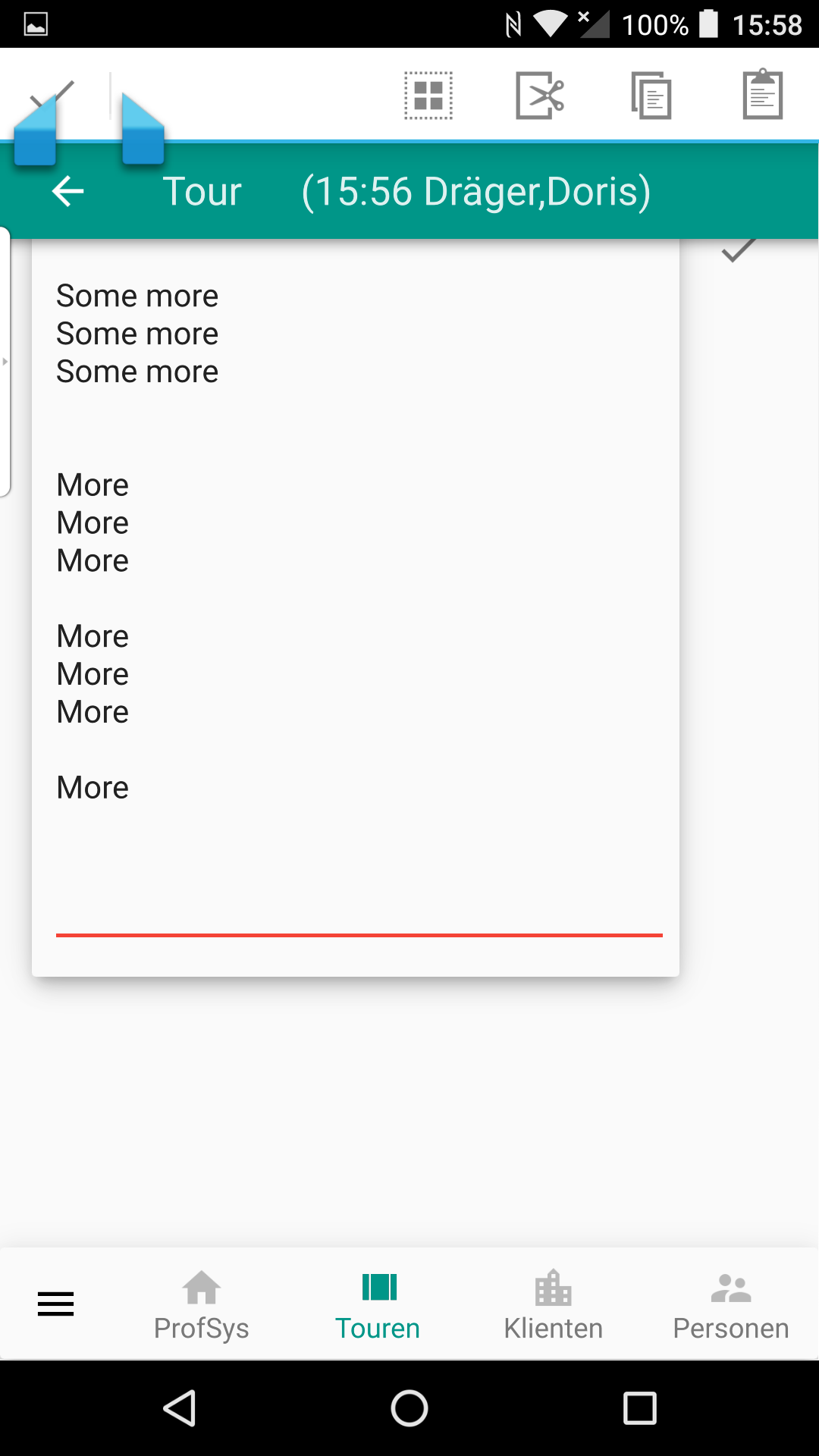819x1456 pixels.
Task: Cut the selected text
Action: 539,96
